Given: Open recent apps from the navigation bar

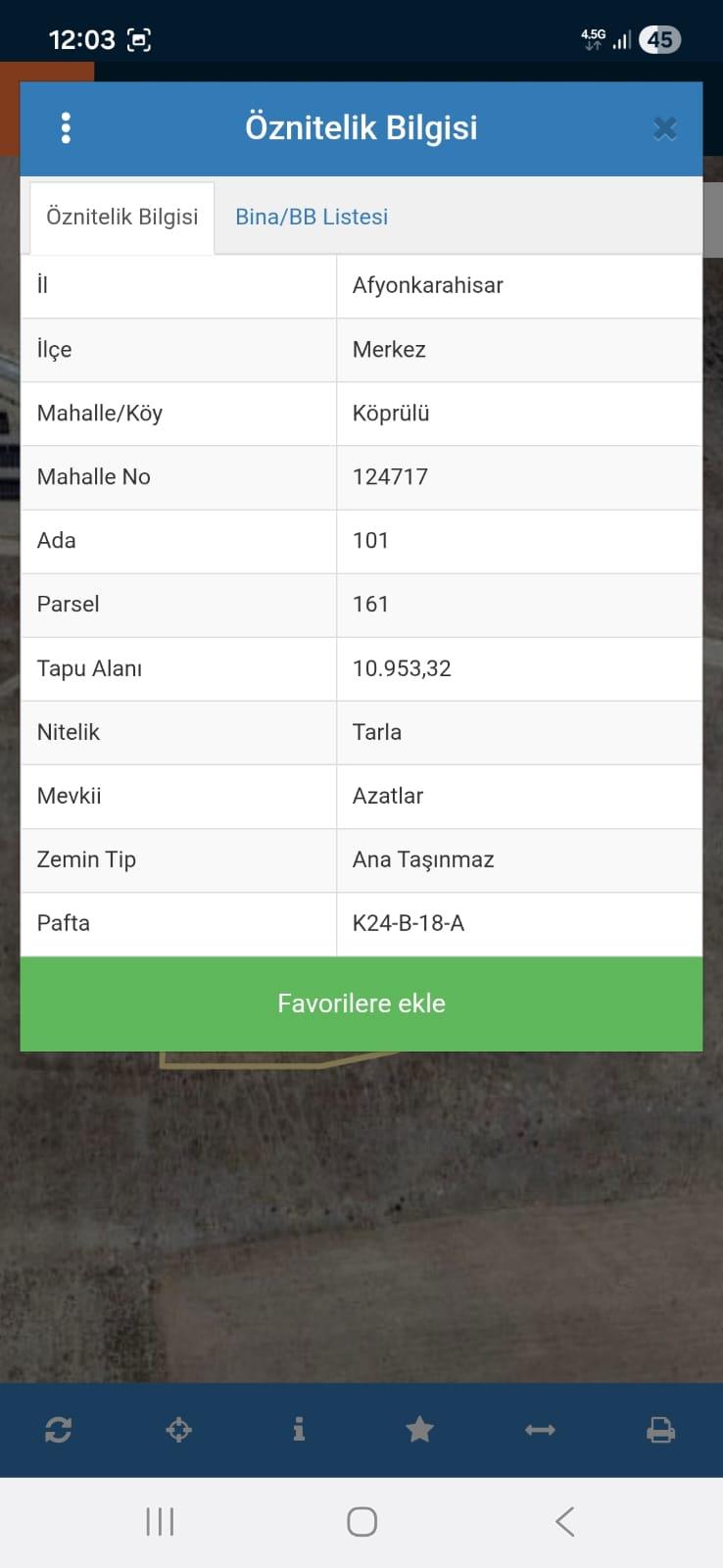Looking at the screenshot, I should pyautogui.click(x=160, y=1522).
